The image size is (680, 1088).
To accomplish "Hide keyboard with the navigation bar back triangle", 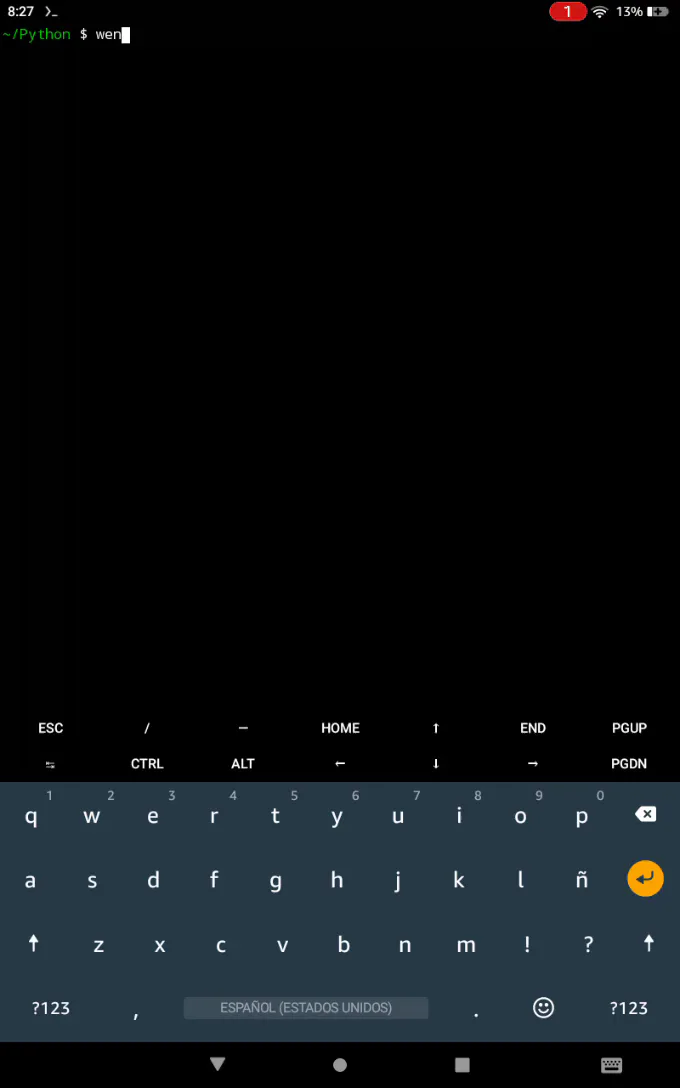I will 217,1064.
